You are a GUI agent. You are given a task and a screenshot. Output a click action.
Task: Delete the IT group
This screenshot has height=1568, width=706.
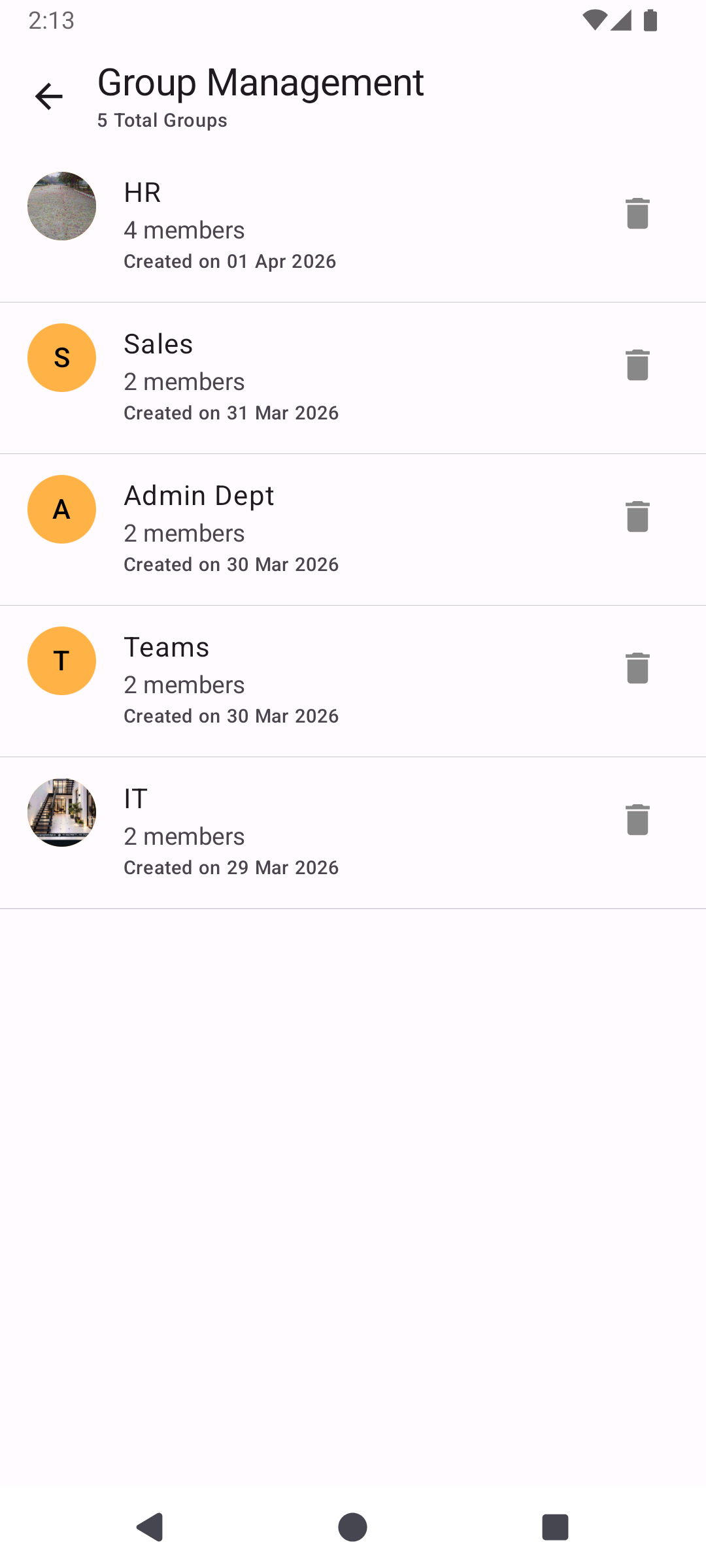pos(637,820)
